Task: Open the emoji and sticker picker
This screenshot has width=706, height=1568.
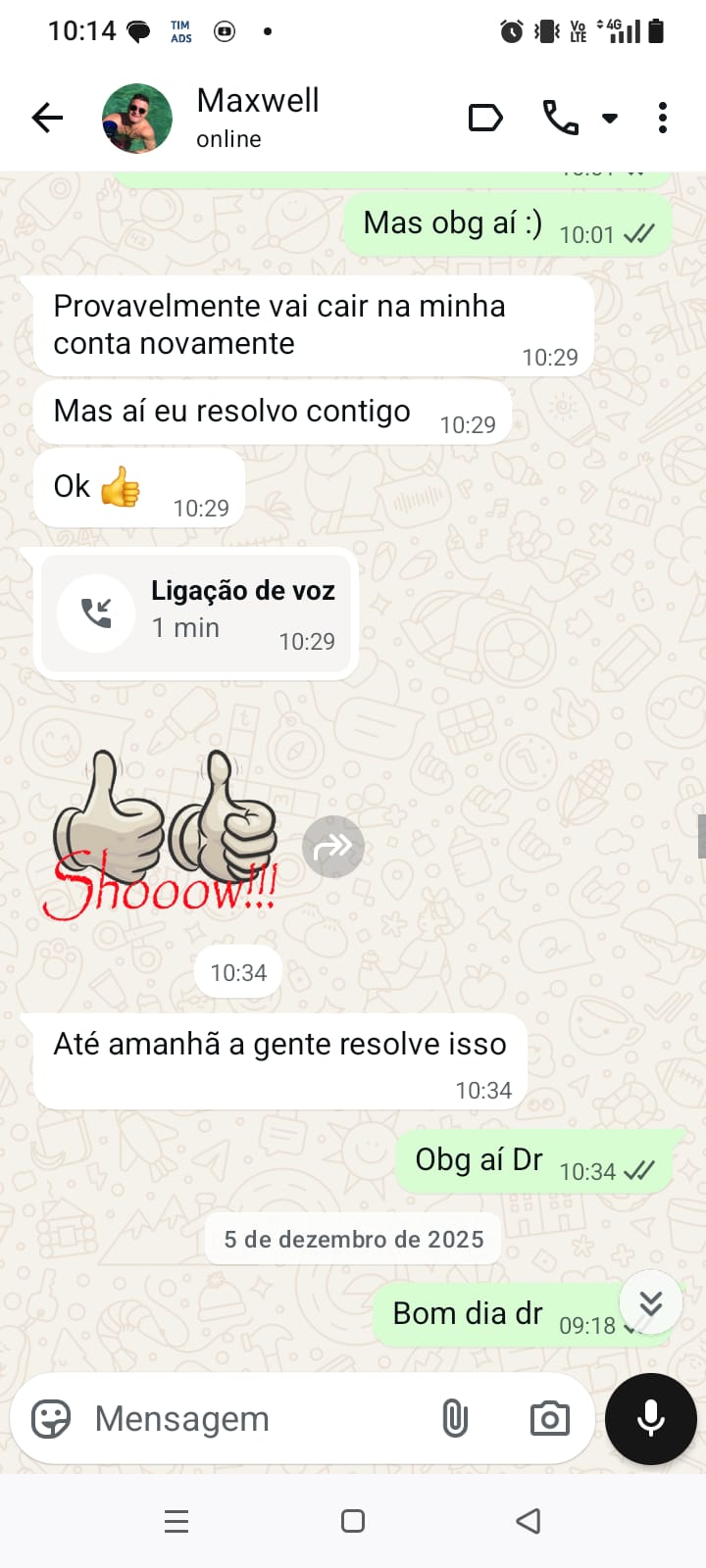Action: 51,1418
